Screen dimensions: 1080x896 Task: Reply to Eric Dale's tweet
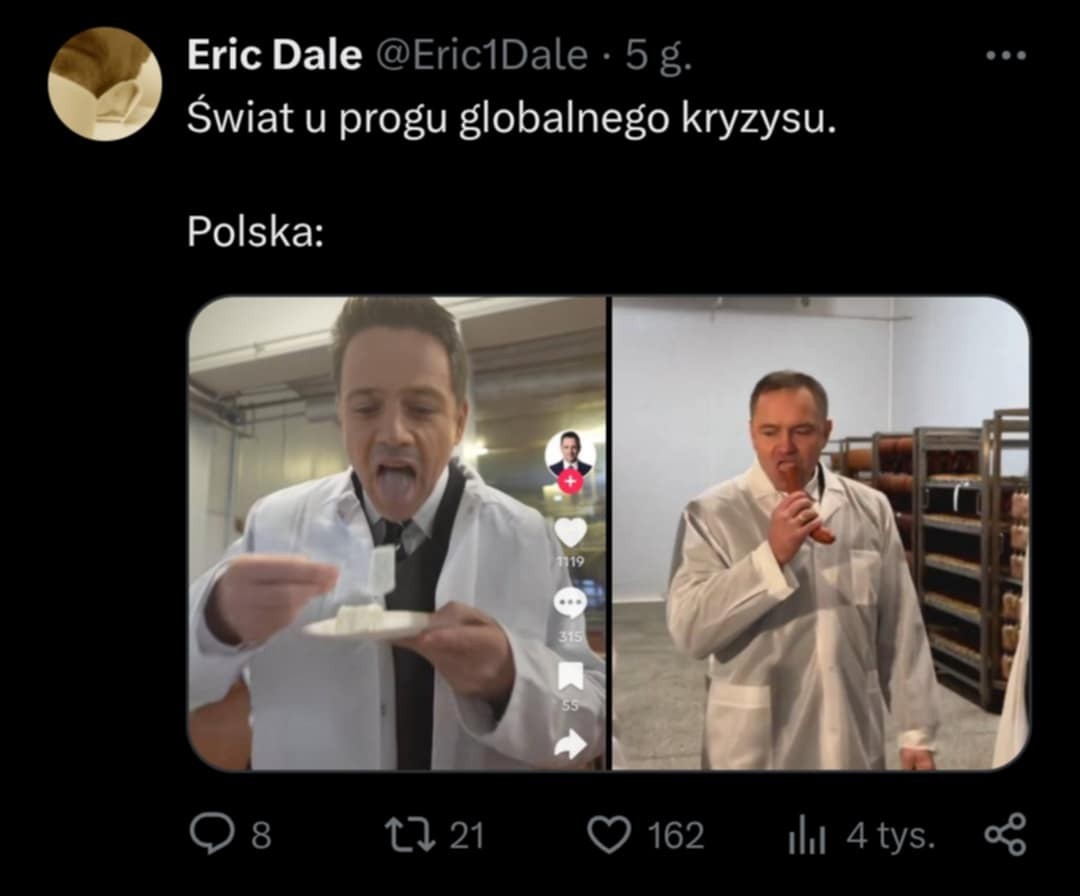tap(212, 835)
